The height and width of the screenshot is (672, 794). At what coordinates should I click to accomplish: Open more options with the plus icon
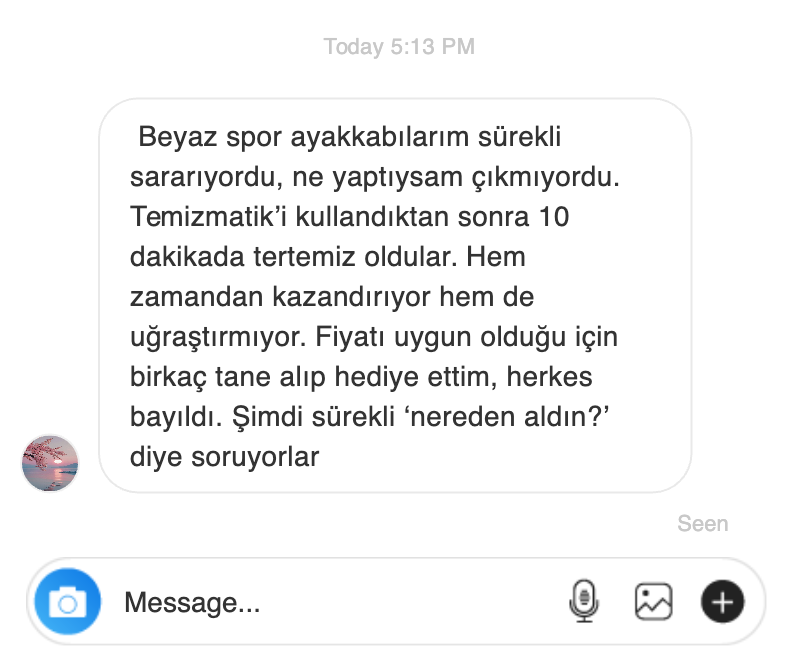722,602
